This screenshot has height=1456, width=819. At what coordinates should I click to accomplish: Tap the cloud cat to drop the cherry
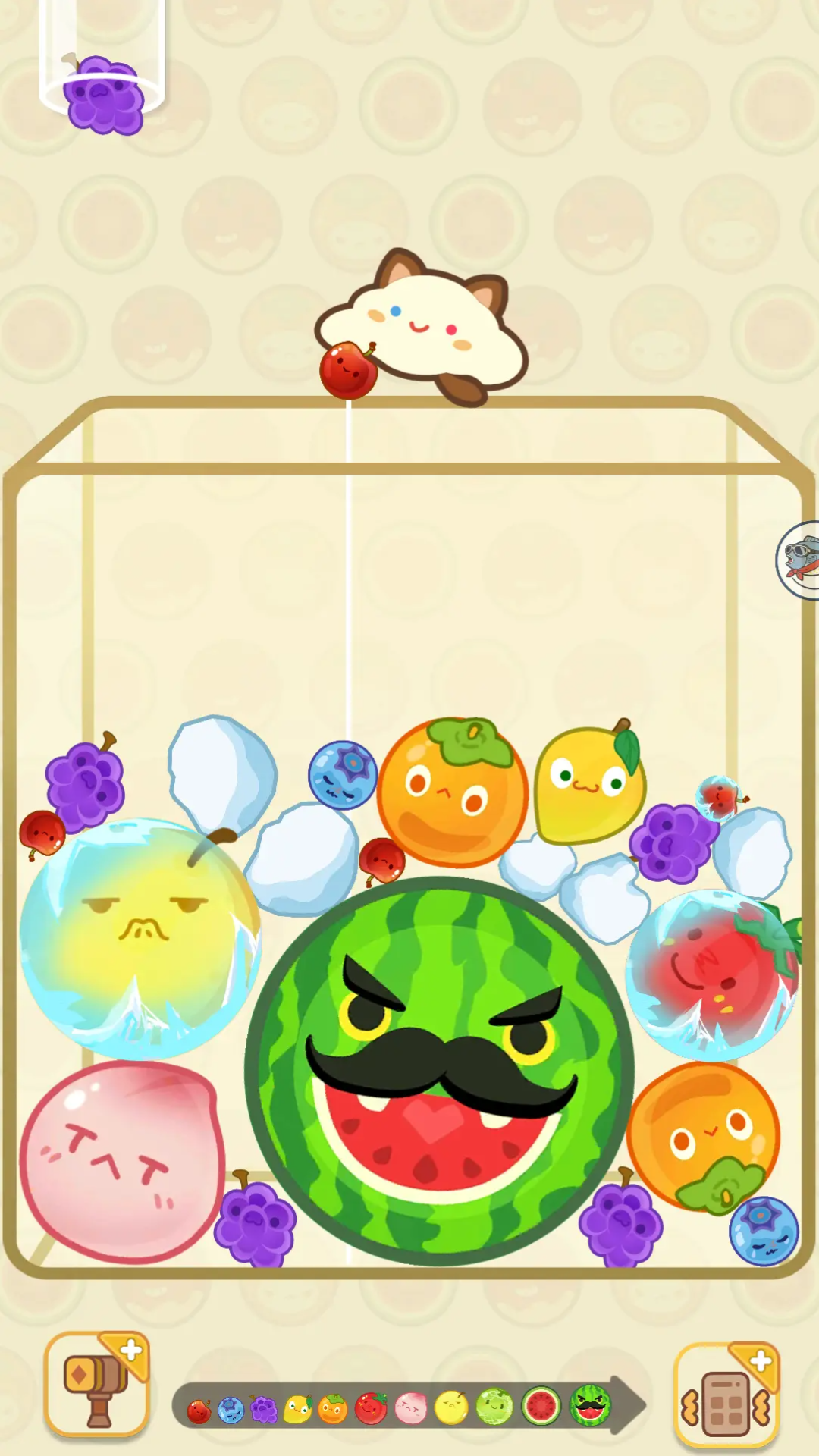(x=423, y=328)
